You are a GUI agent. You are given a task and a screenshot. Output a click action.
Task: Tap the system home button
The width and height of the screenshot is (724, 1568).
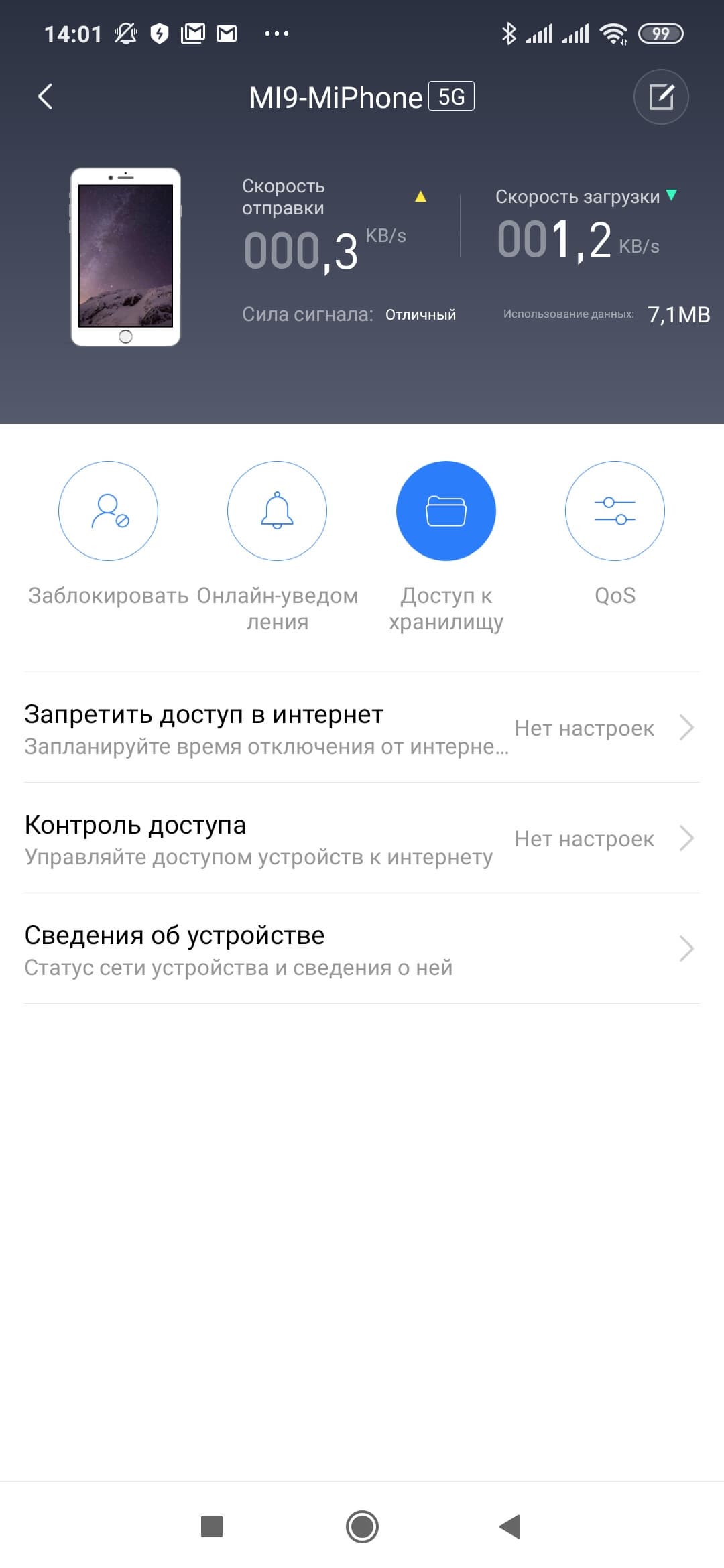point(362,1526)
